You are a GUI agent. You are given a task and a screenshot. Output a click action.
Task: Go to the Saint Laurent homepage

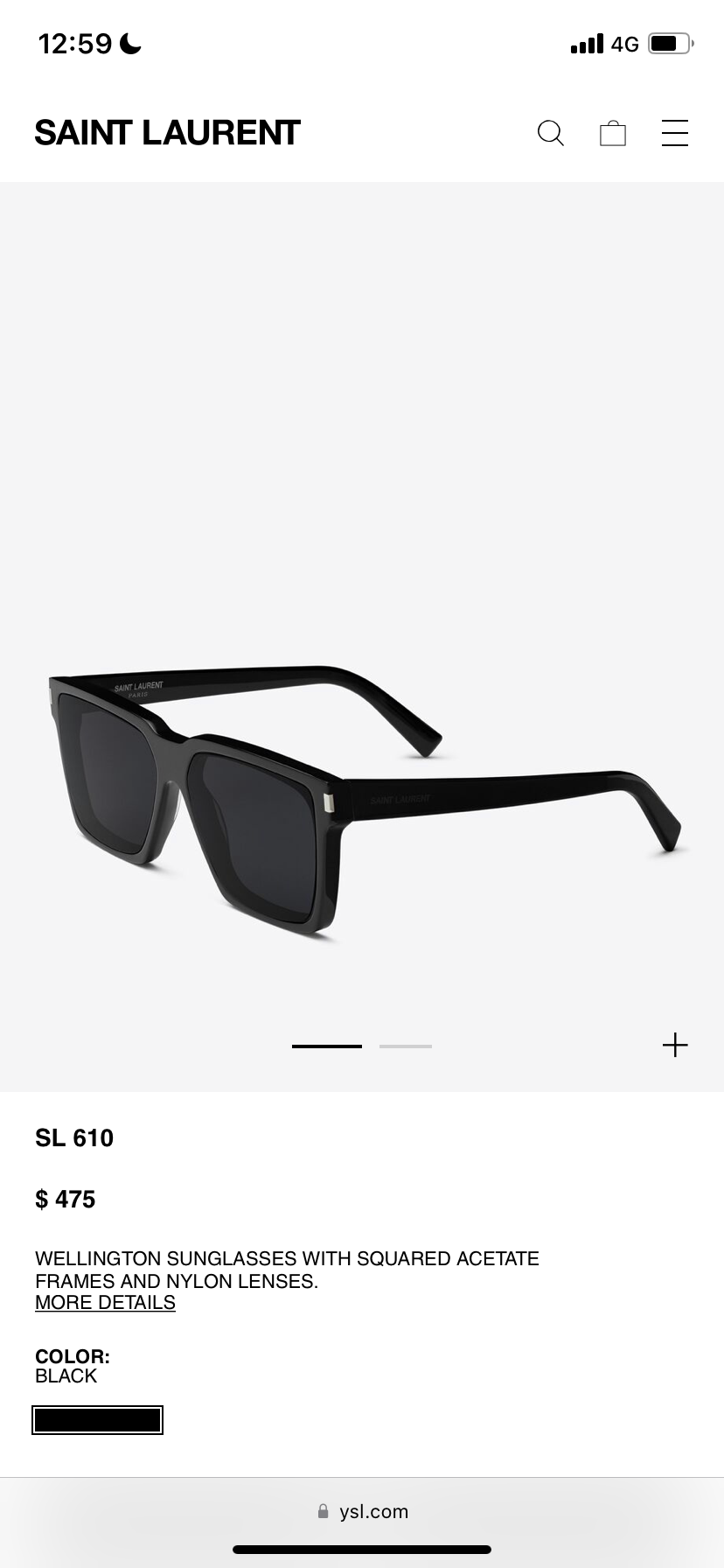point(167,133)
